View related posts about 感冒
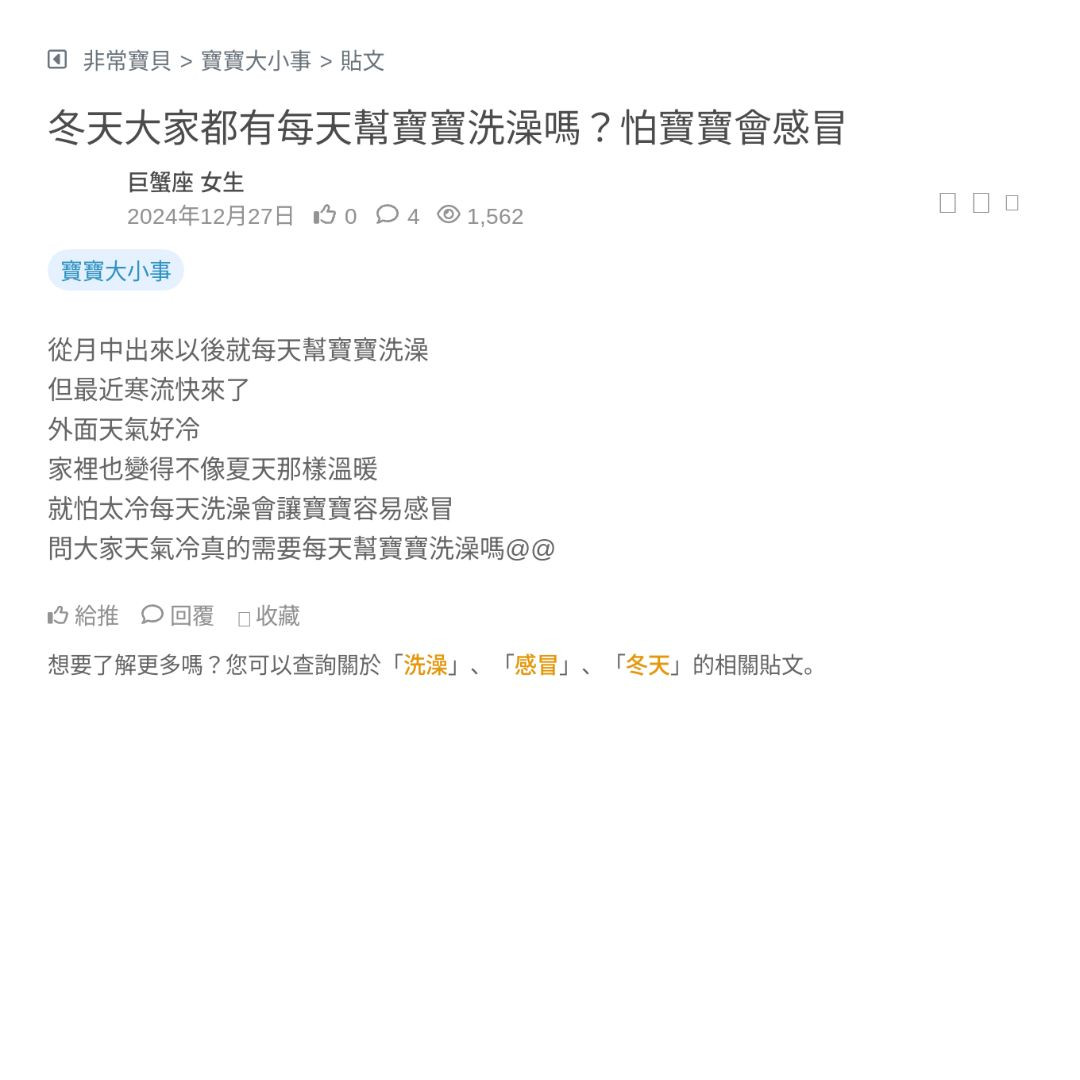 tap(536, 665)
